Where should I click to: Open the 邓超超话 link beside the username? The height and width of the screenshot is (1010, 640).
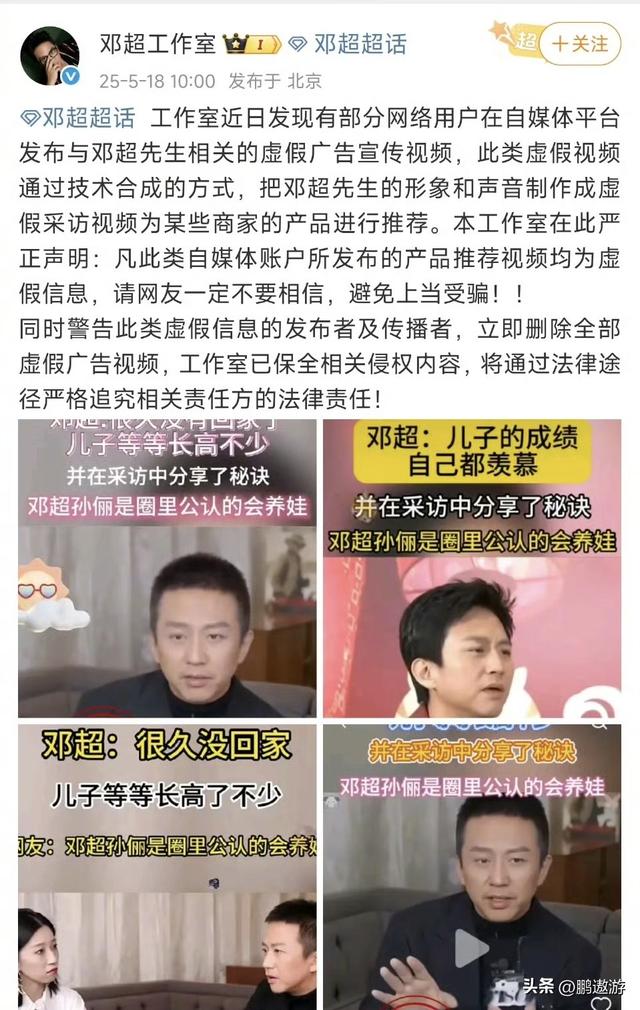point(349,44)
